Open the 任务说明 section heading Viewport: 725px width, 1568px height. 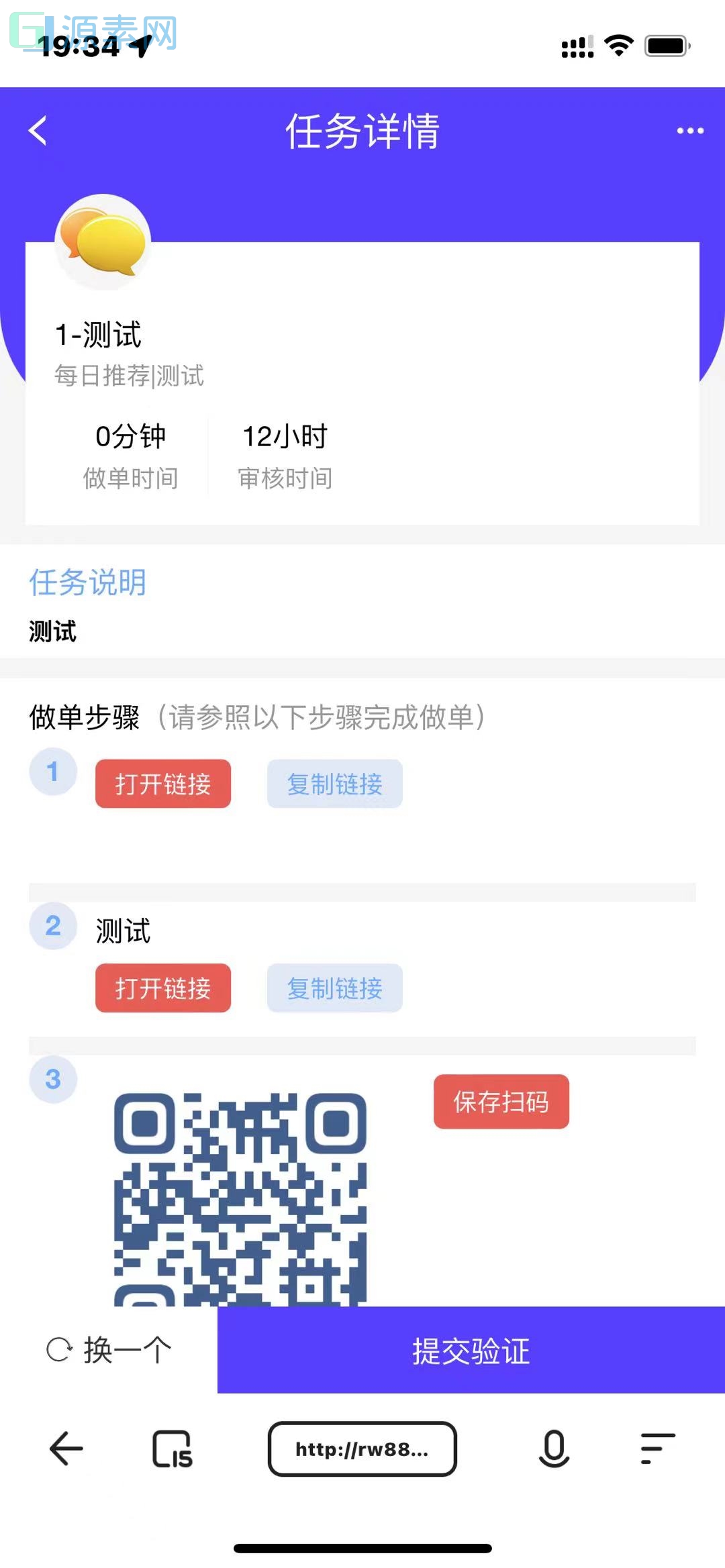pyautogui.click(x=88, y=582)
